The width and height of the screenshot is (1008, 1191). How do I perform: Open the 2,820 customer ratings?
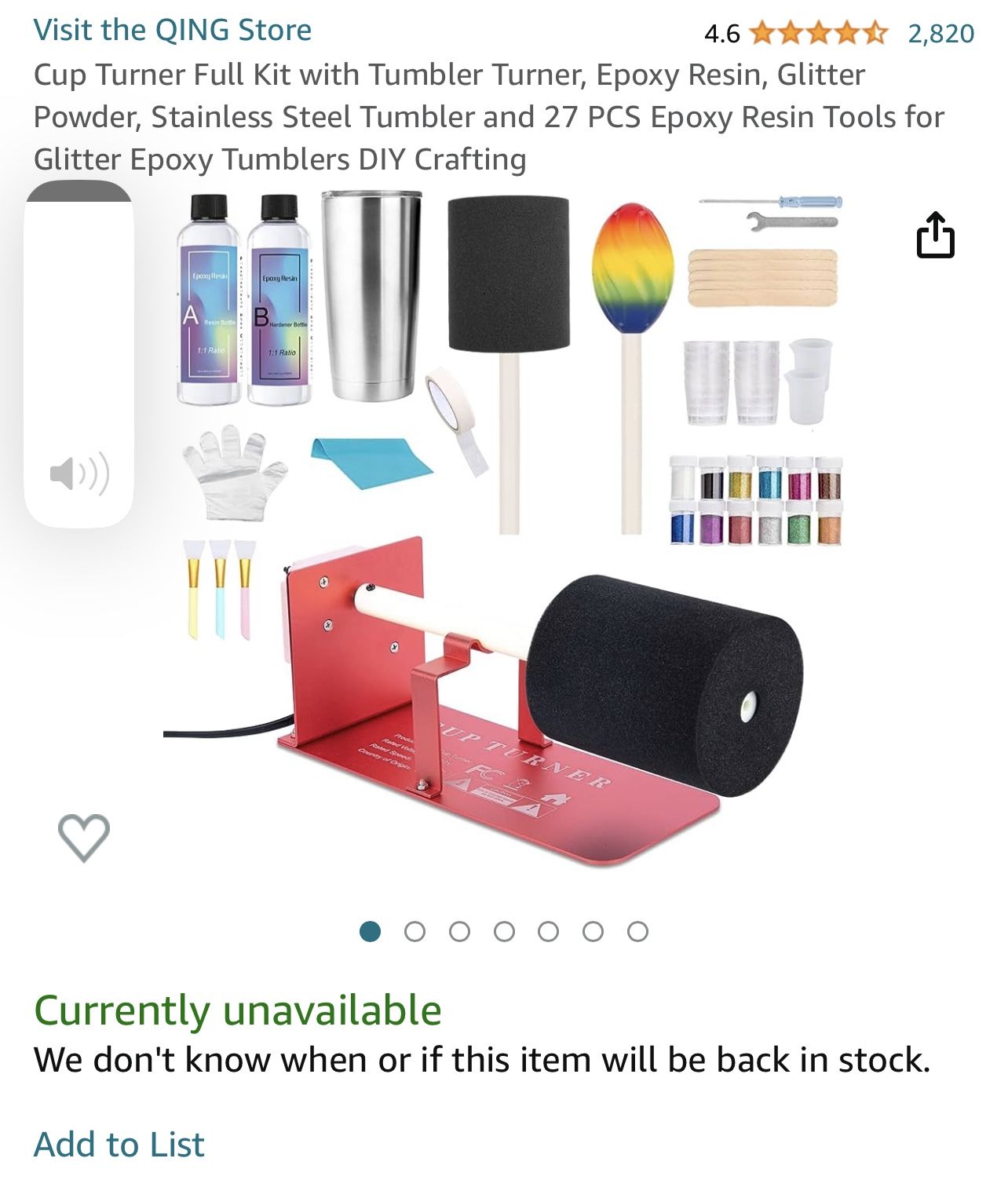pos(940,33)
